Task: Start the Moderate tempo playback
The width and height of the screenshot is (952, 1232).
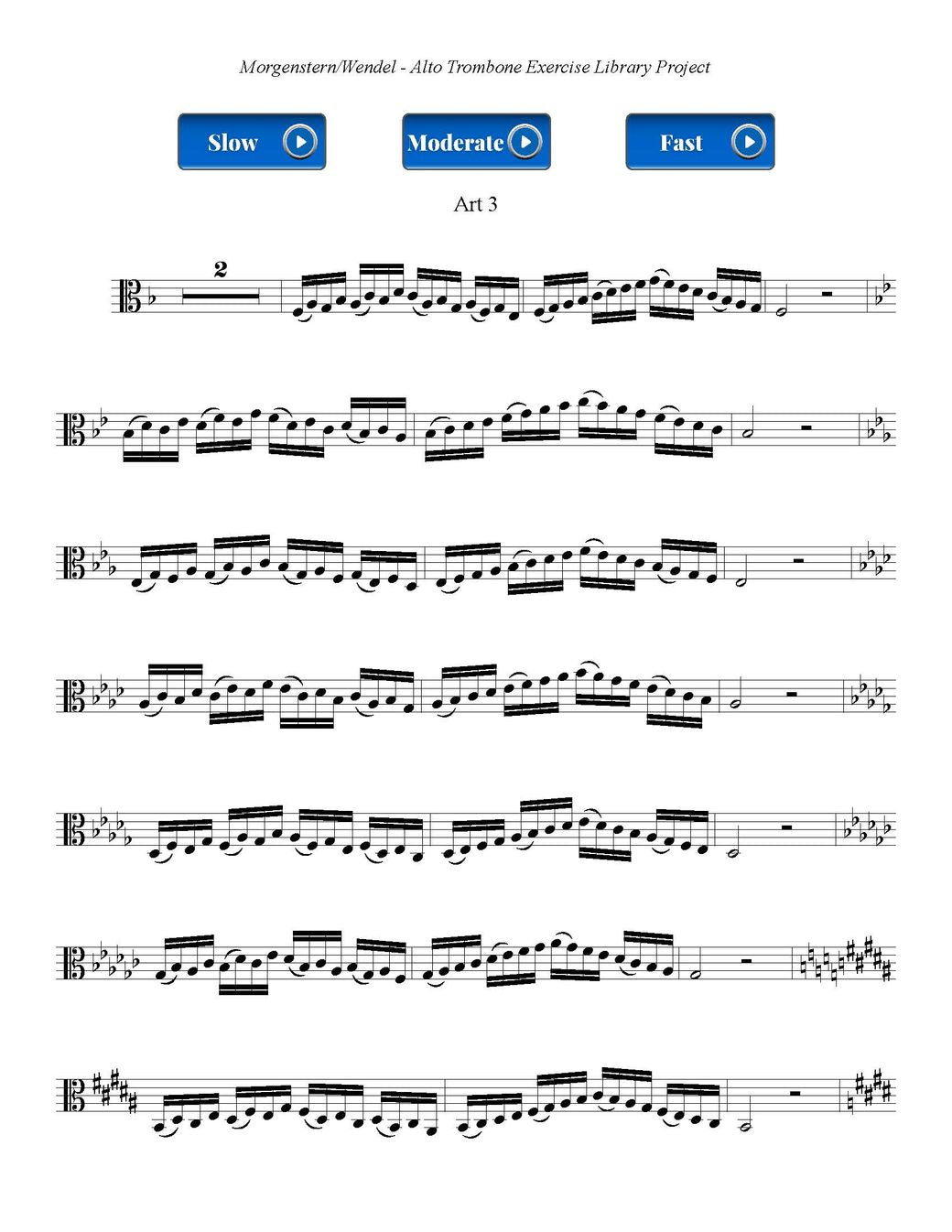Action: [476, 142]
